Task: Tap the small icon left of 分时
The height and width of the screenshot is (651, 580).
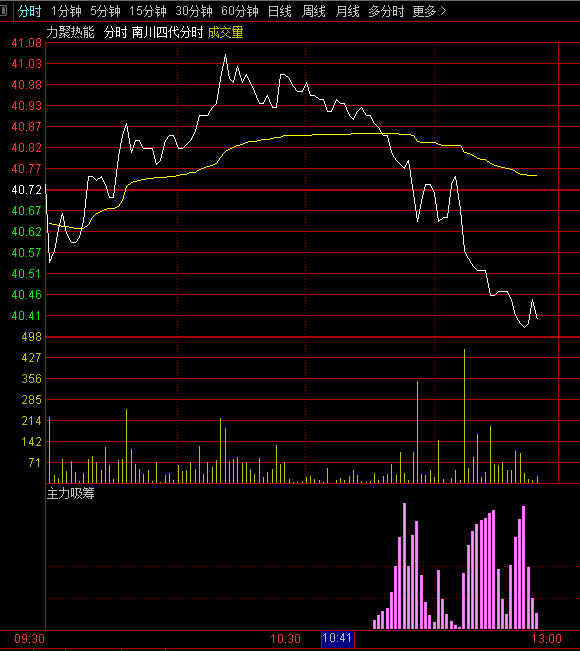Action: tap(3, 11)
